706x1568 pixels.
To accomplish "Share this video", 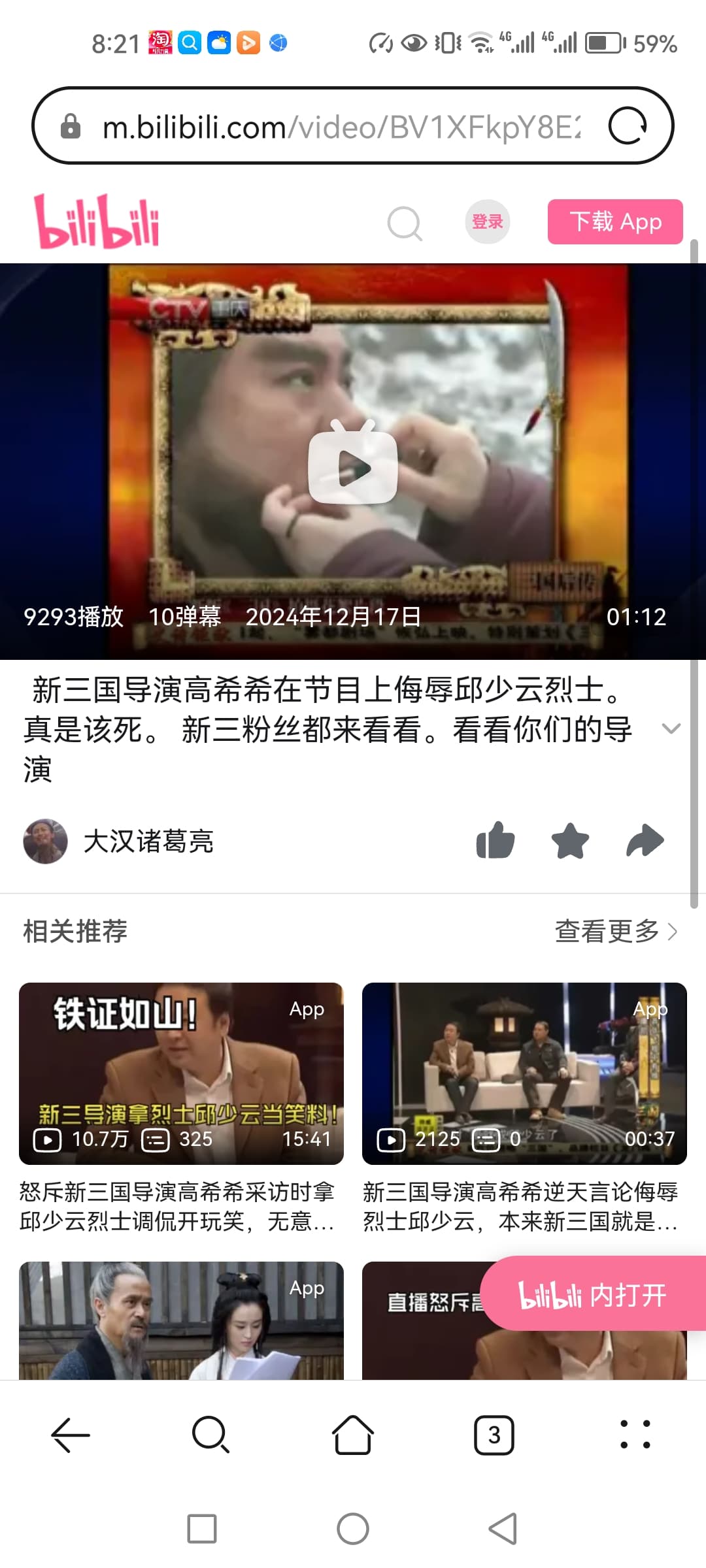I will [x=645, y=840].
